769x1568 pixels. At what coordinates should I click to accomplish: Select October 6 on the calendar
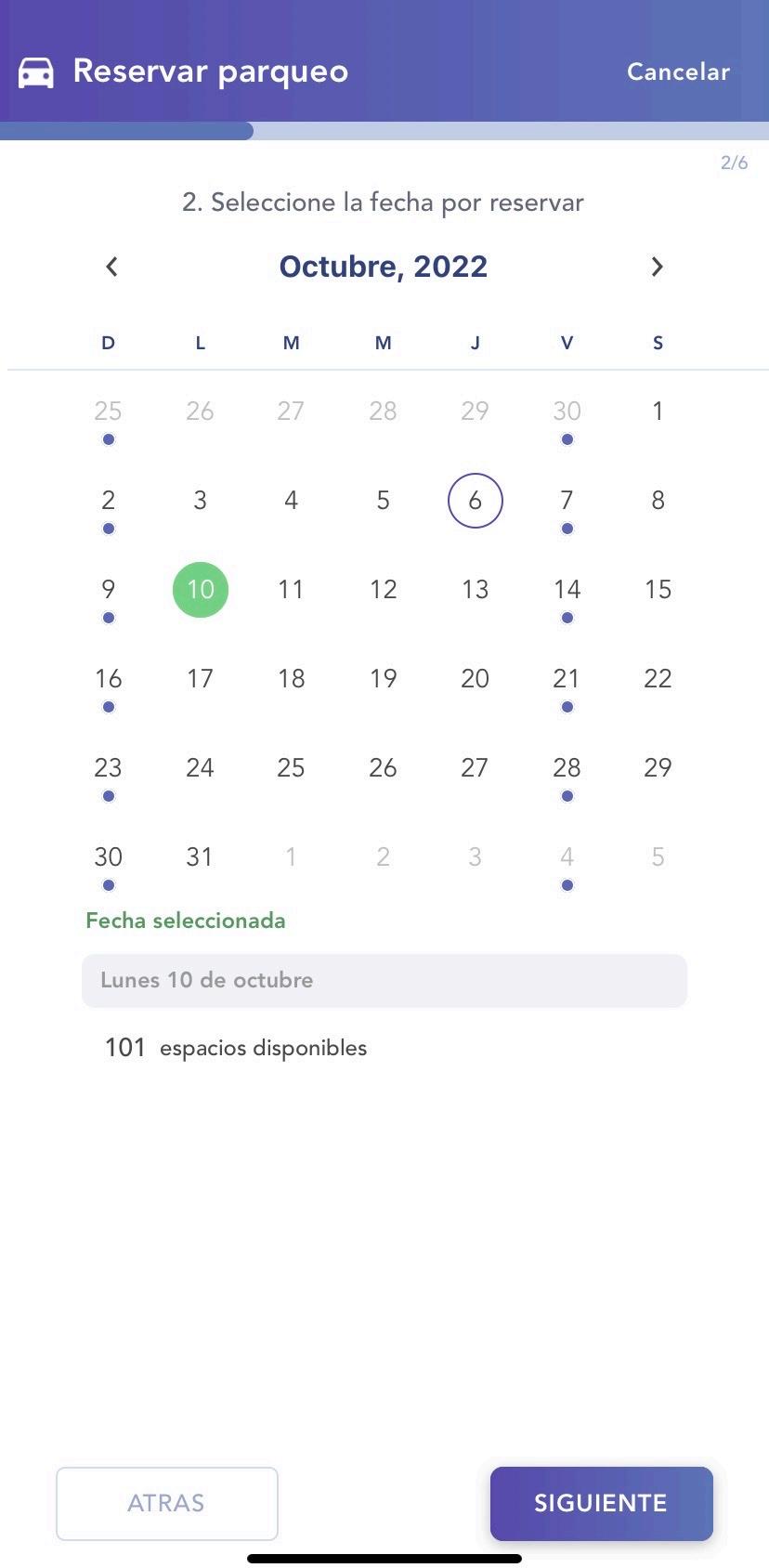point(475,501)
